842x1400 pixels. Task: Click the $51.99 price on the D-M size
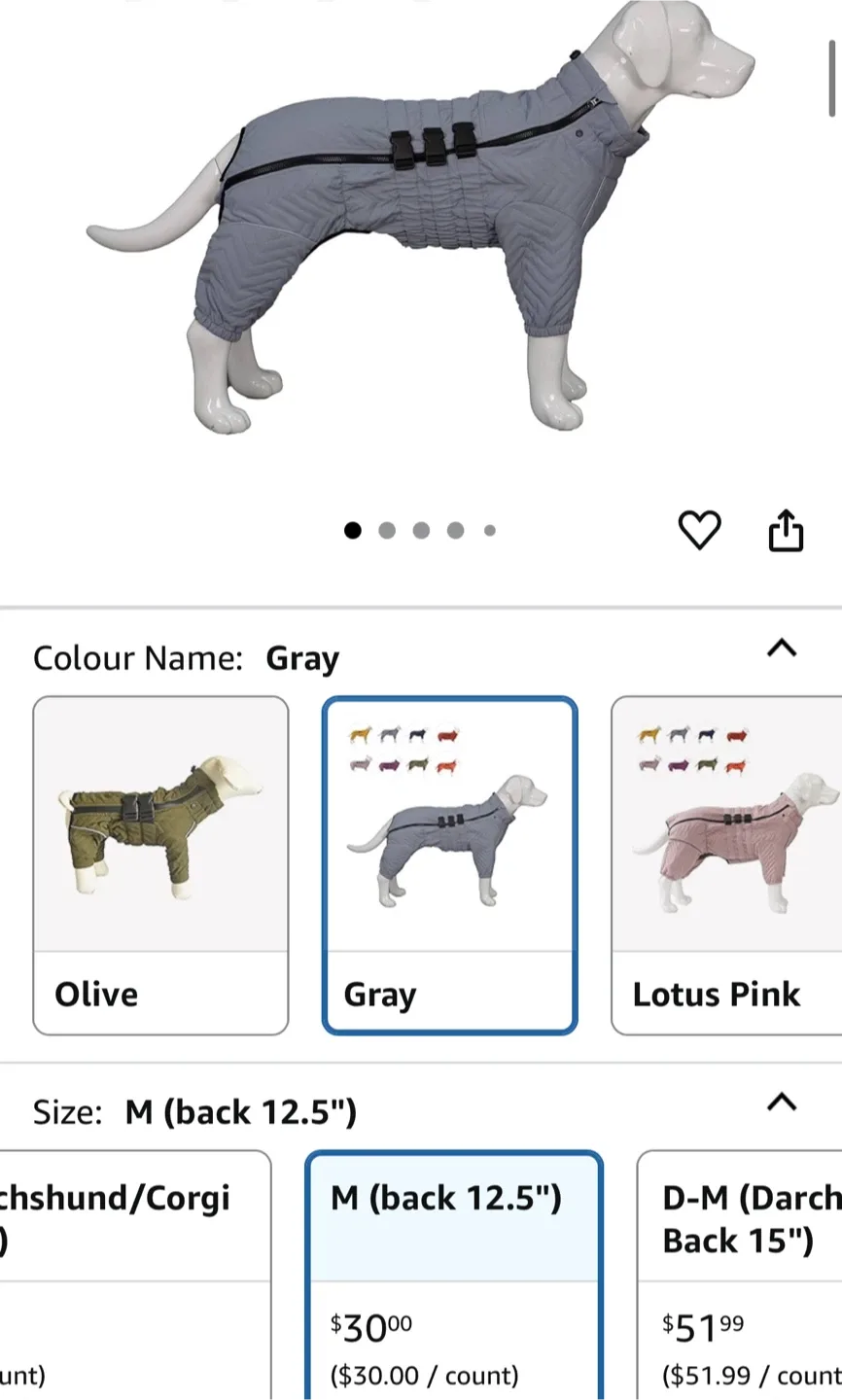point(702,1326)
